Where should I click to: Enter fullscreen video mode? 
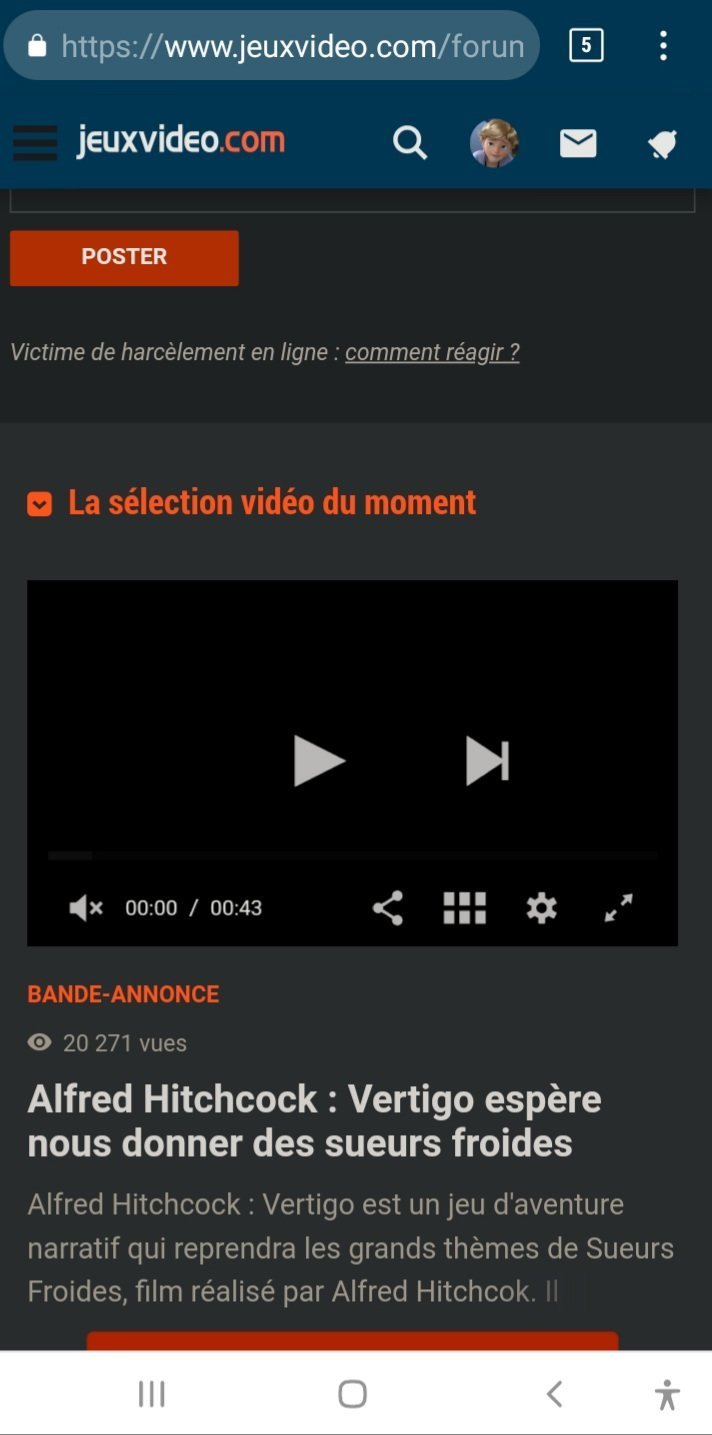click(x=619, y=908)
